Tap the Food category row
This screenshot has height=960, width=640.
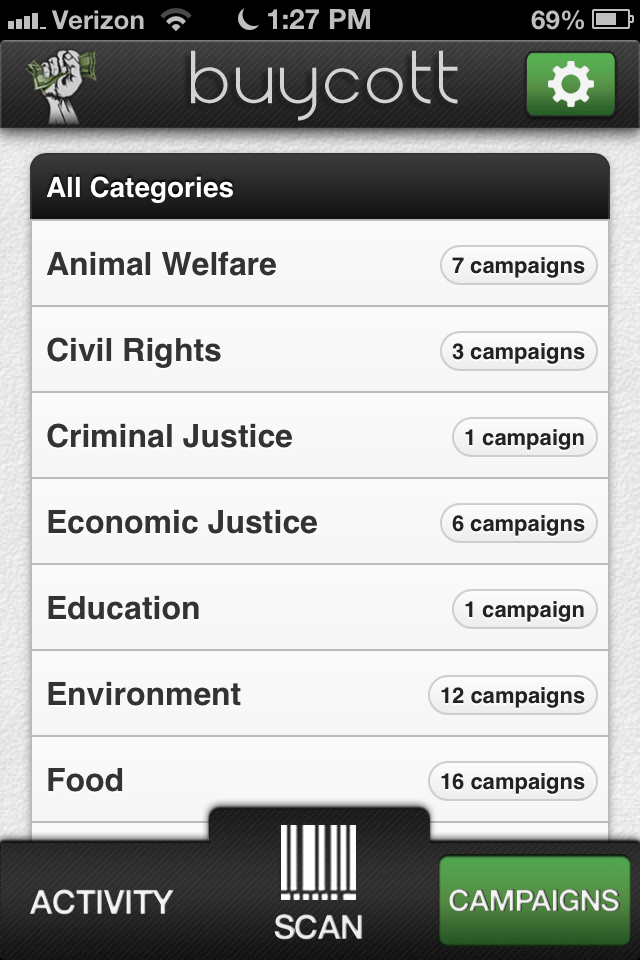(320, 780)
